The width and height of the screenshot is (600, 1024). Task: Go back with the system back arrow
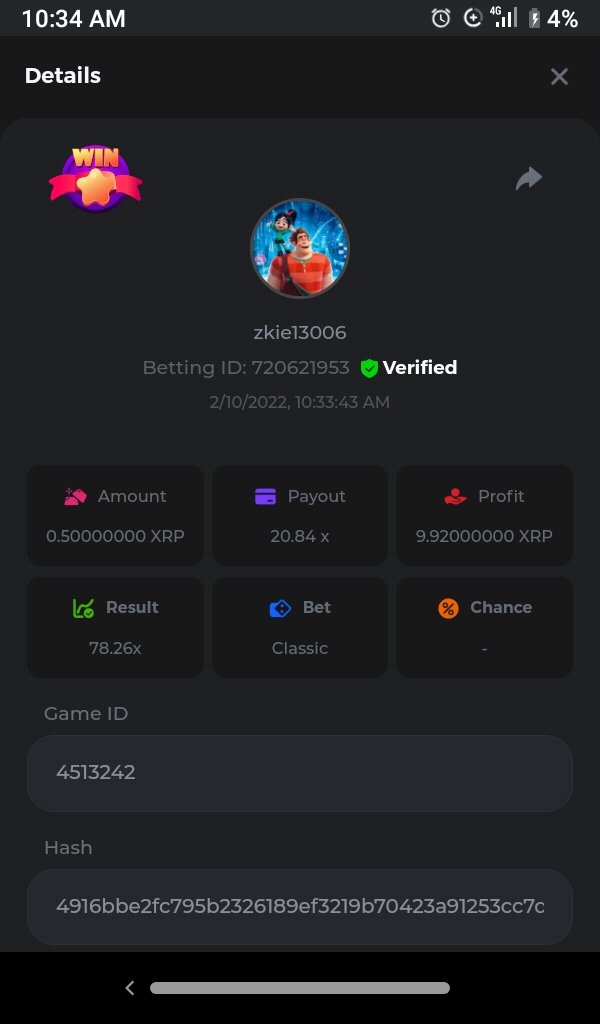(130, 988)
